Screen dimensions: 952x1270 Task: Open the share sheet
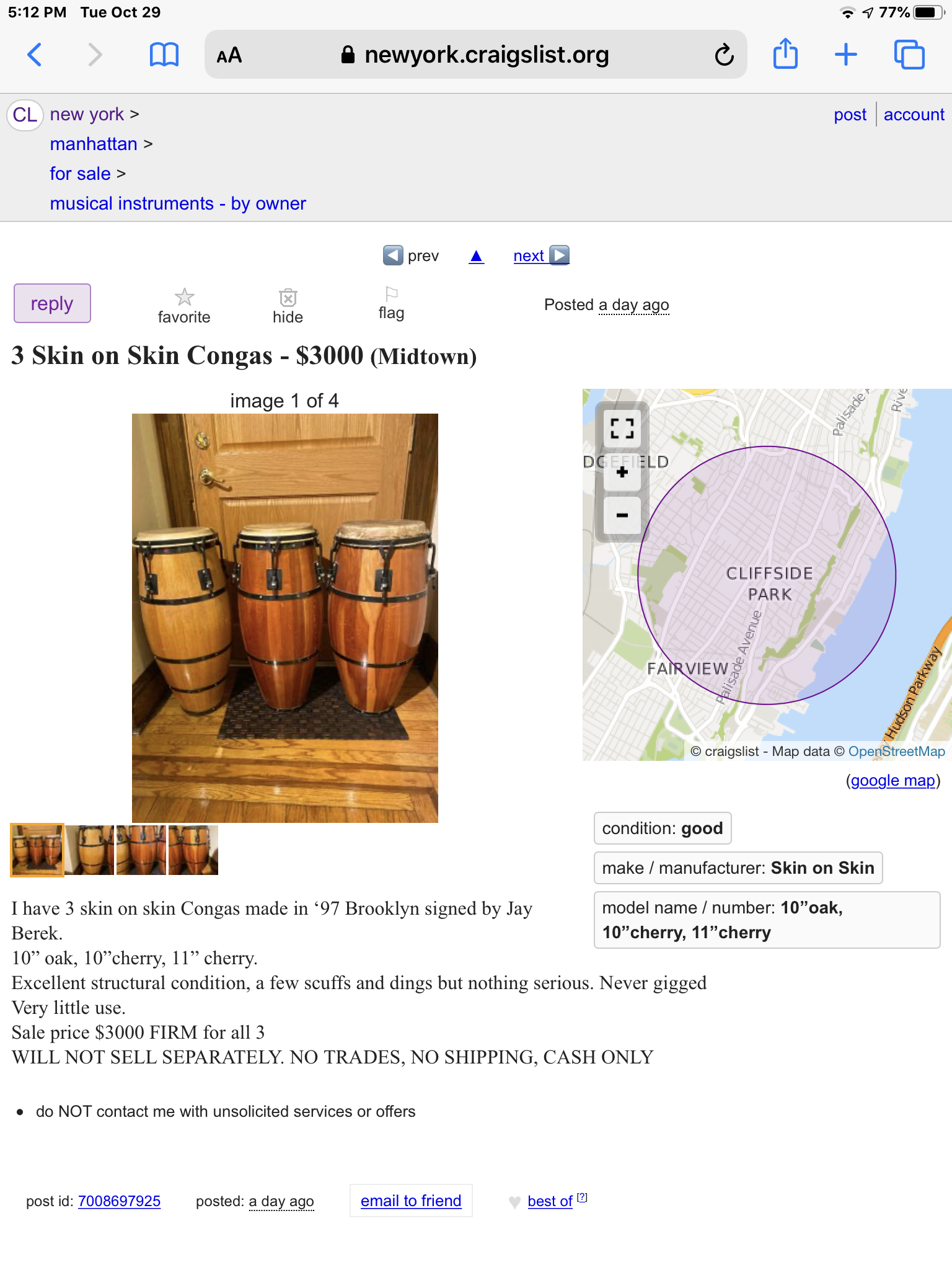(x=785, y=55)
